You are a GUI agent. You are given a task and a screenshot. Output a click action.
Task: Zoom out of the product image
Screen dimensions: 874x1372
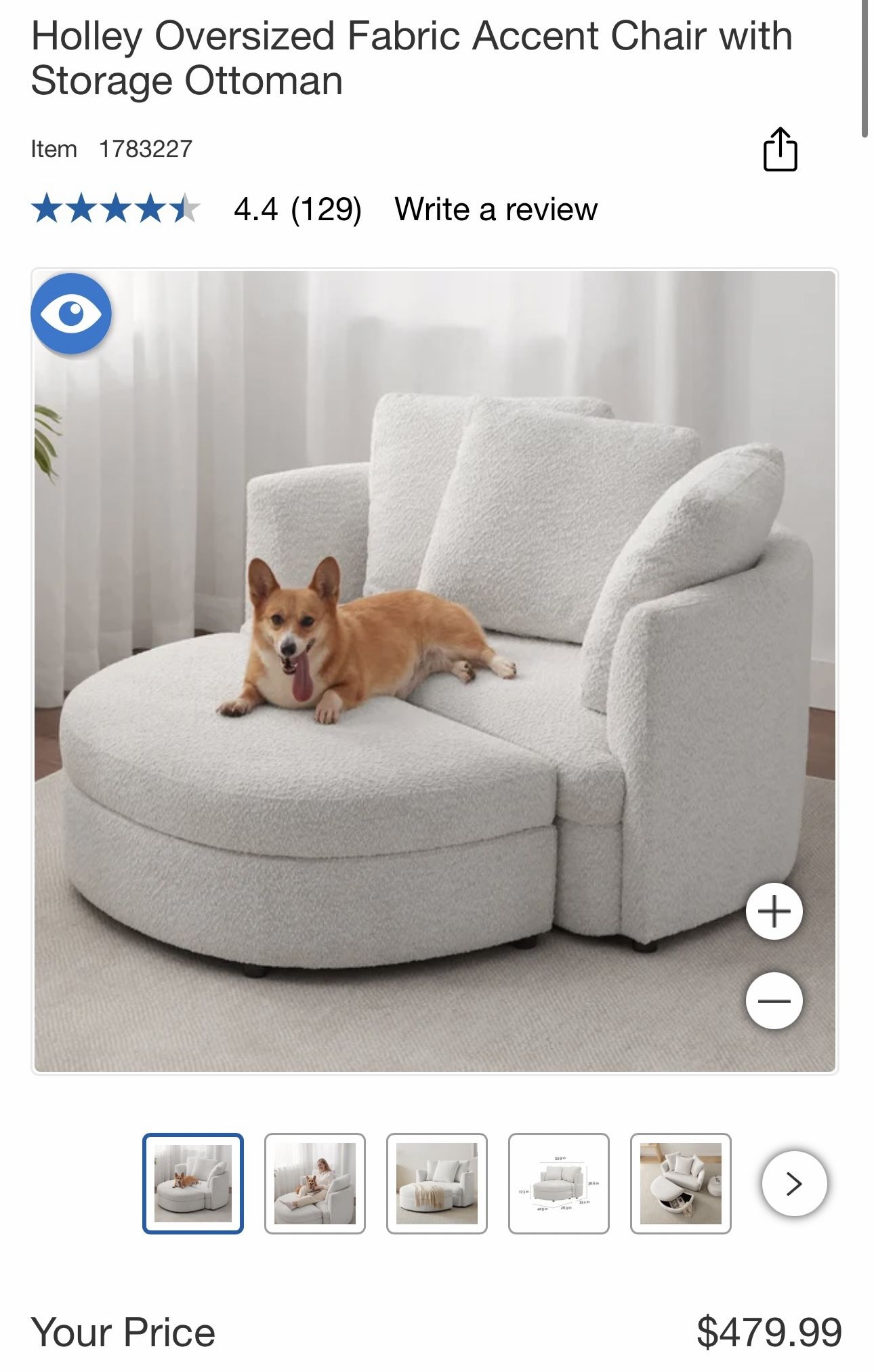(774, 1001)
